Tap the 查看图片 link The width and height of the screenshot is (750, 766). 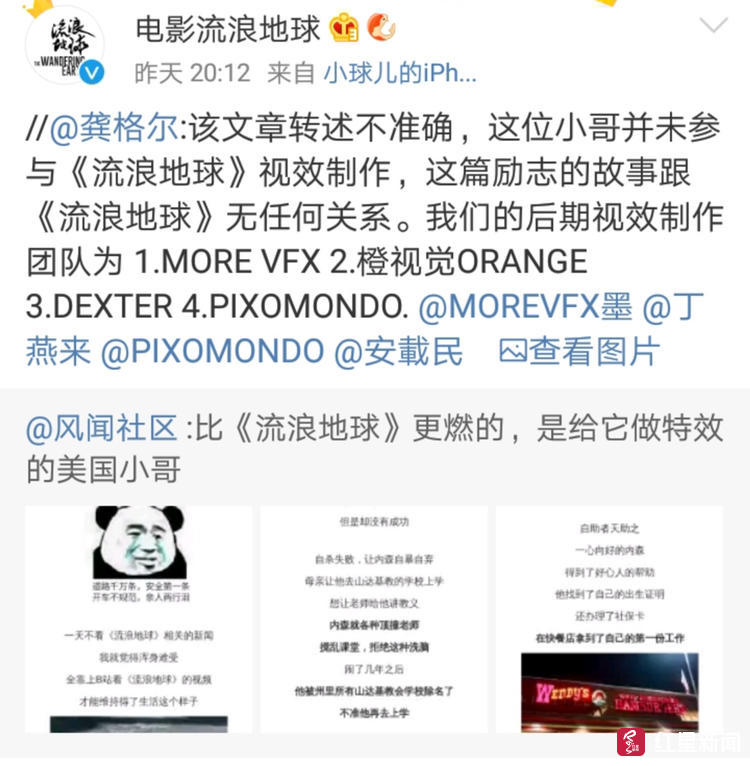pos(580,351)
